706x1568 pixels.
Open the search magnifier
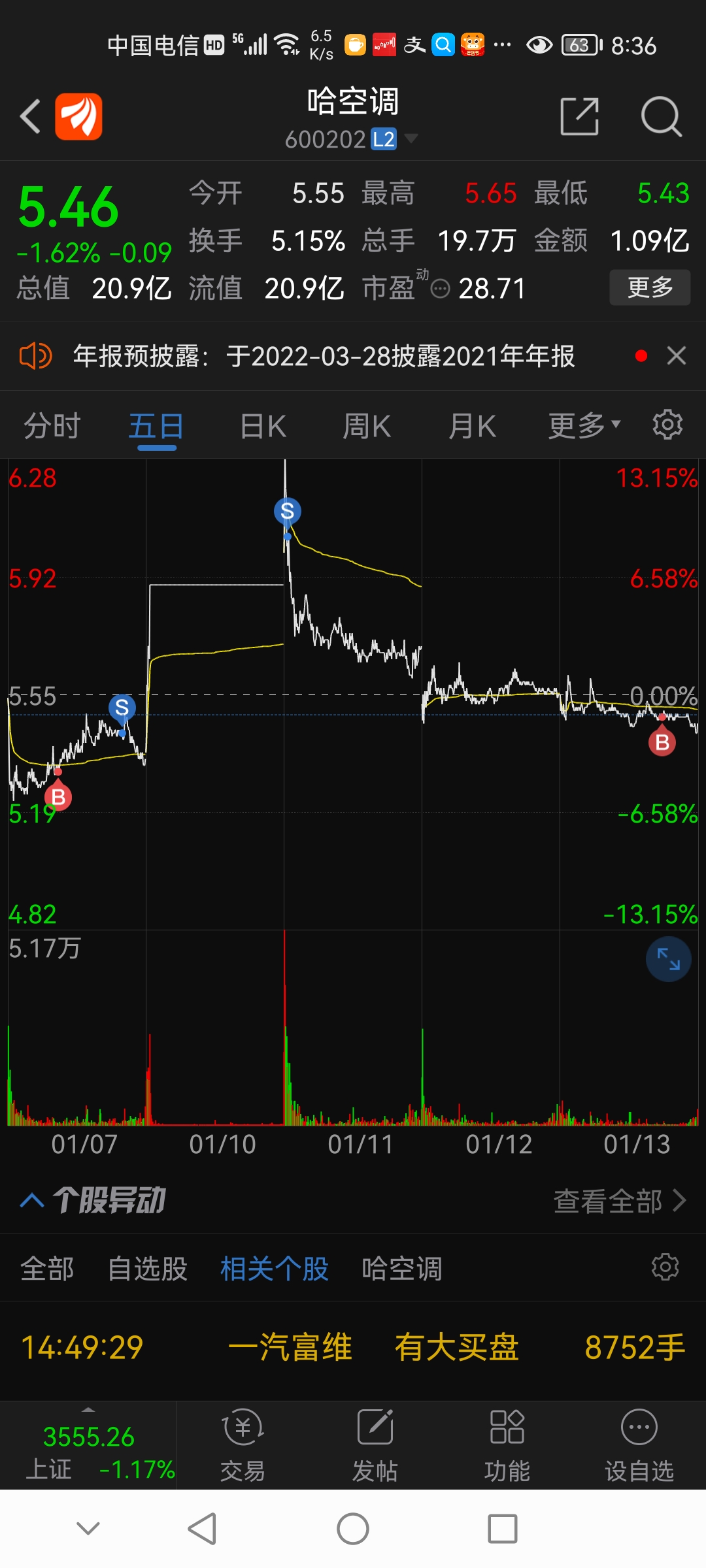(661, 116)
